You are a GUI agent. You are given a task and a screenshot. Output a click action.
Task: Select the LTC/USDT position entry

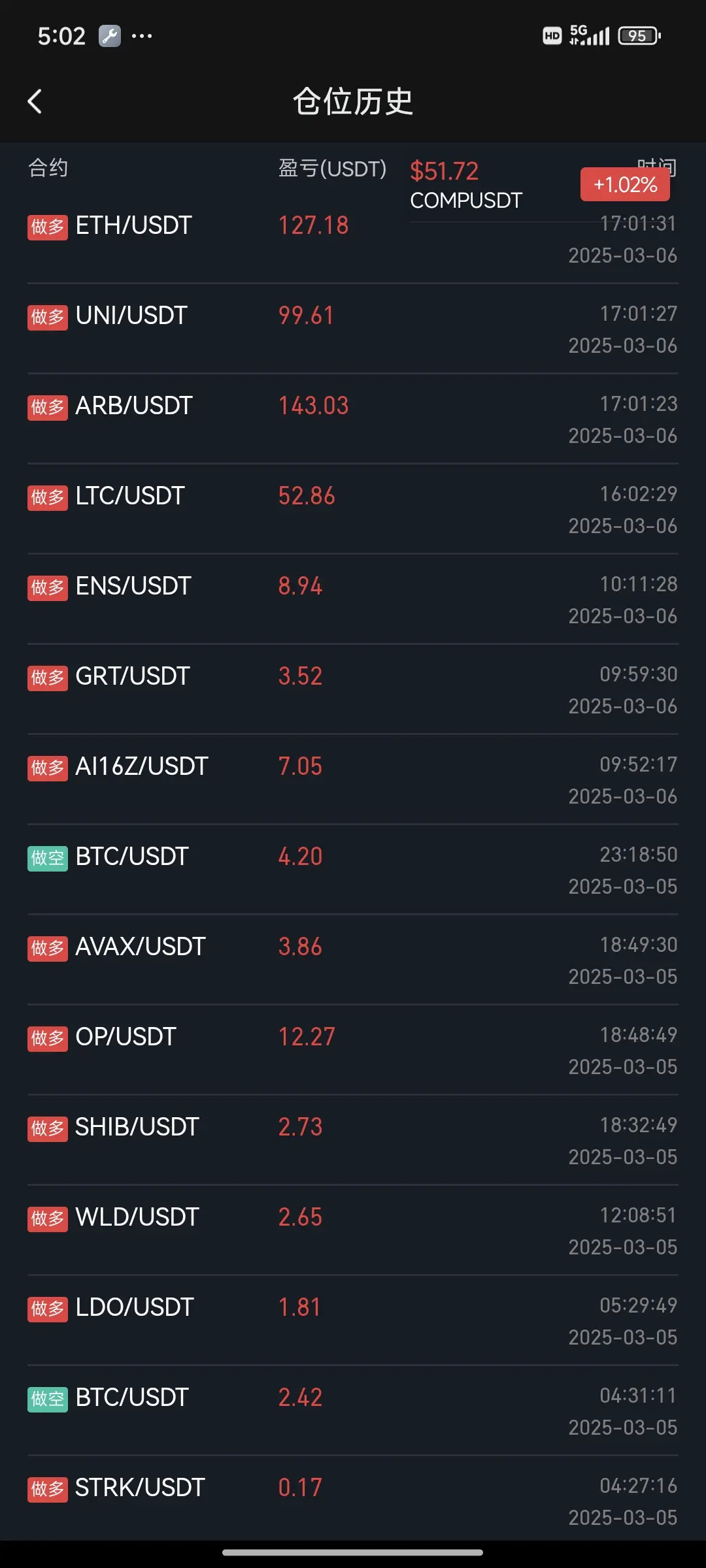click(x=353, y=509)
